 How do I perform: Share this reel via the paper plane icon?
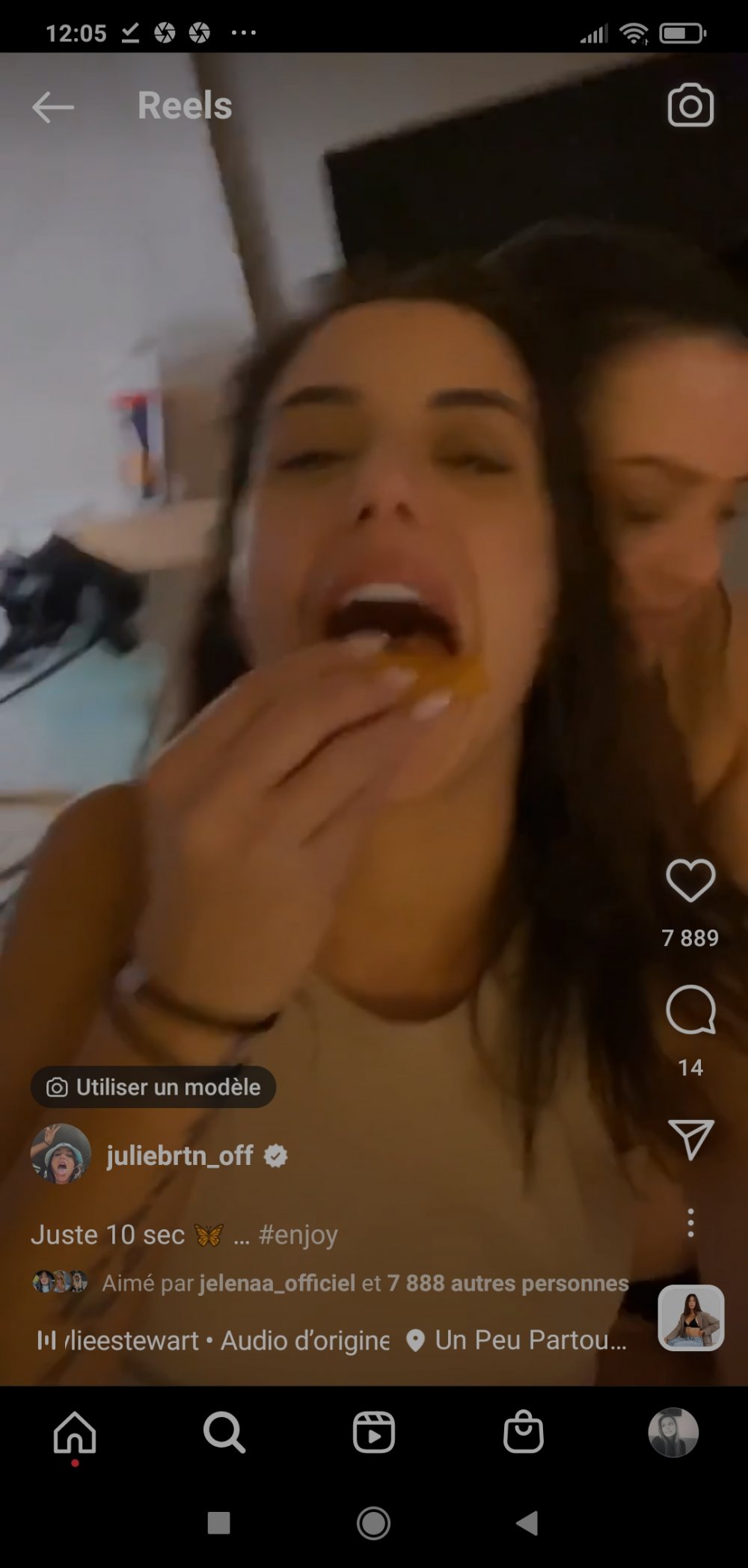point(690,1140)
